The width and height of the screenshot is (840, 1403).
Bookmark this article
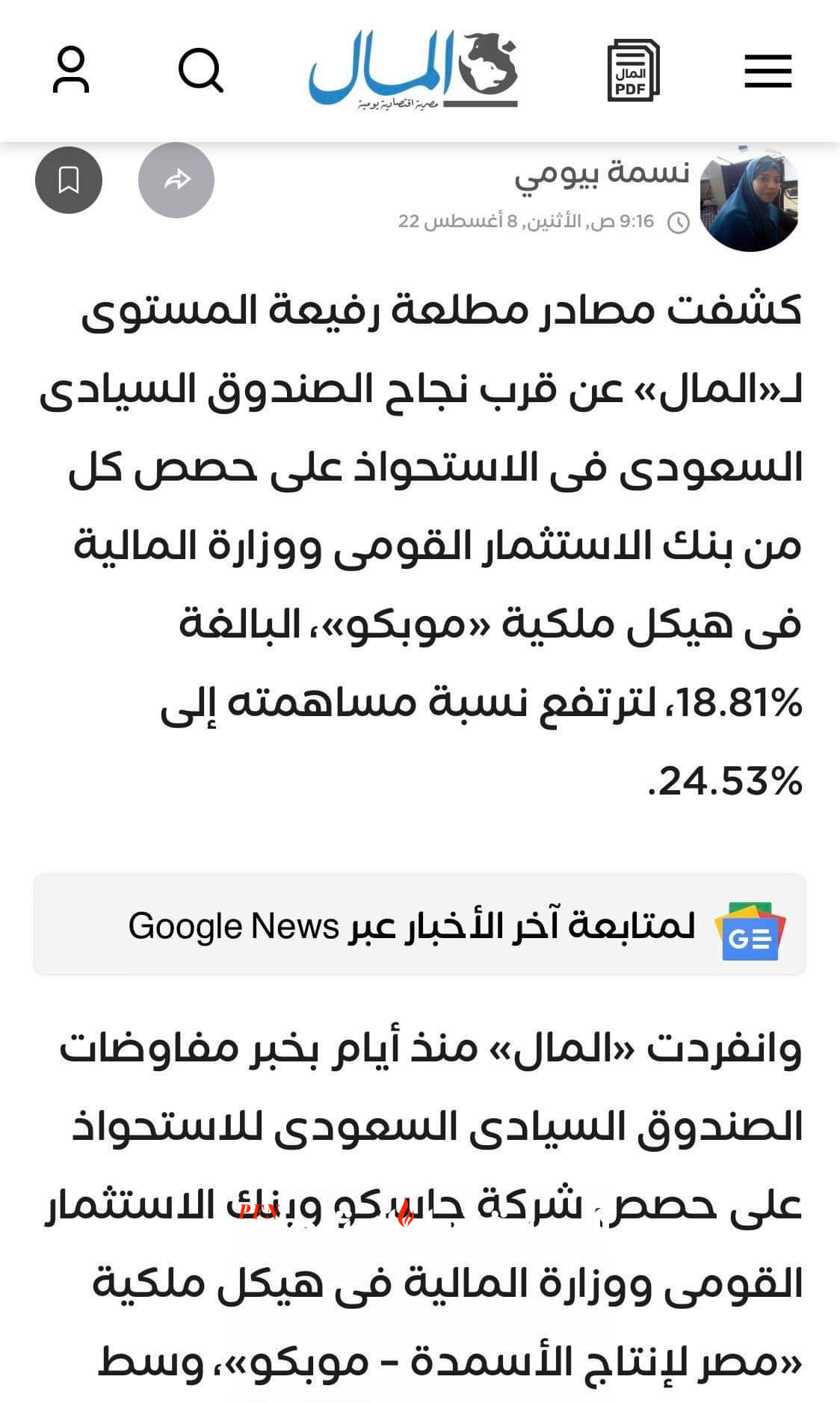click(x=69, y=180)
